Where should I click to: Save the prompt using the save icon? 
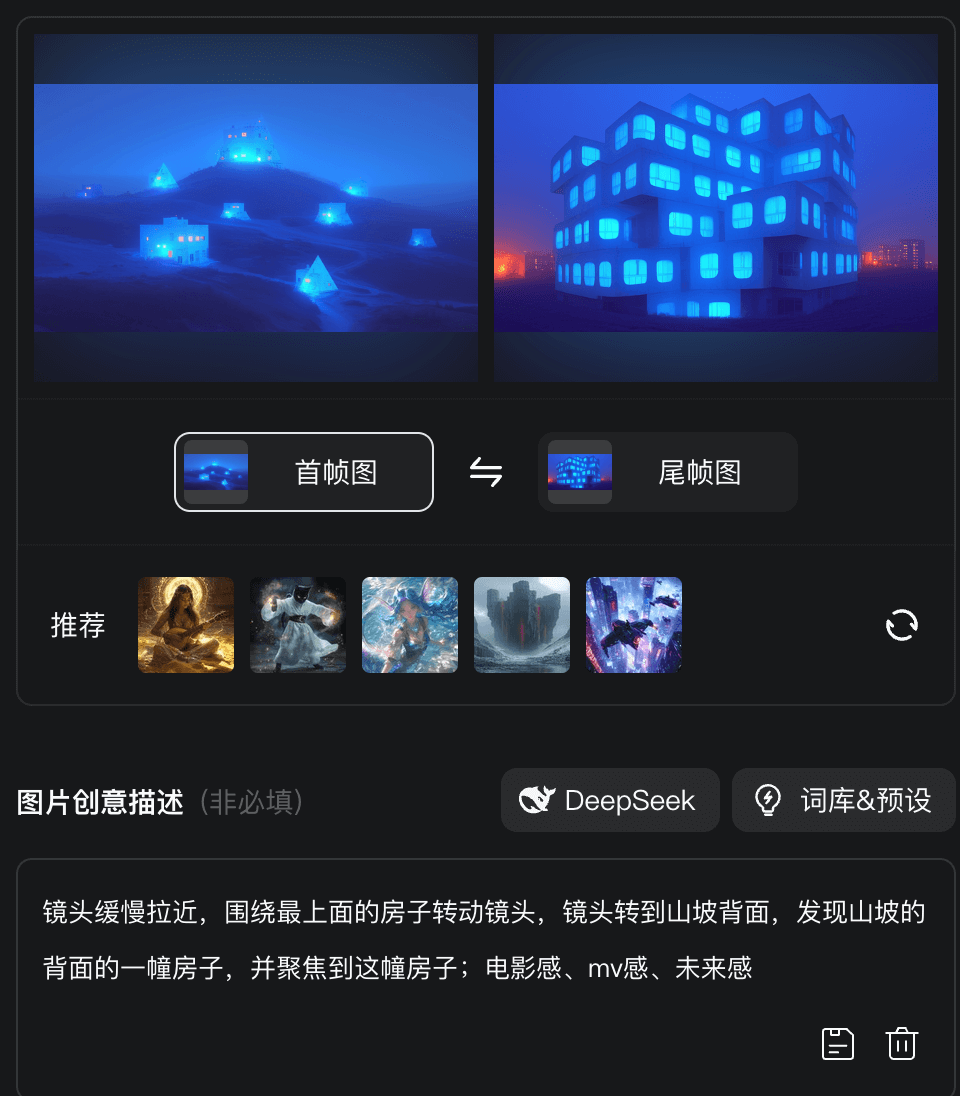tap(837, 1043)
